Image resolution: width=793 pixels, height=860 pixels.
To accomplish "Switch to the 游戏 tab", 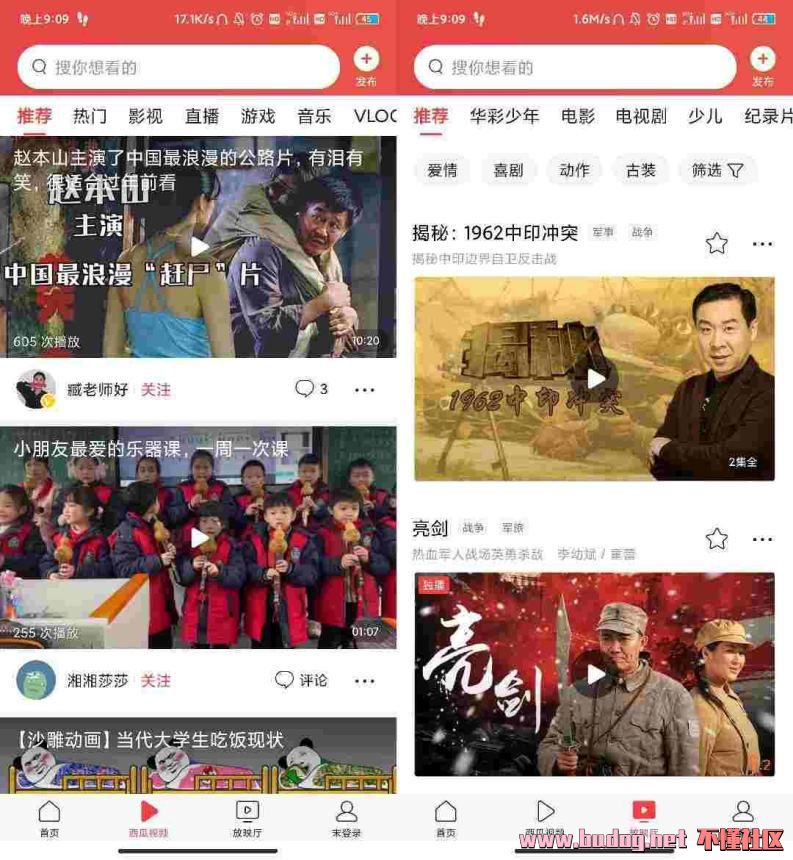I will pos(258,116).
